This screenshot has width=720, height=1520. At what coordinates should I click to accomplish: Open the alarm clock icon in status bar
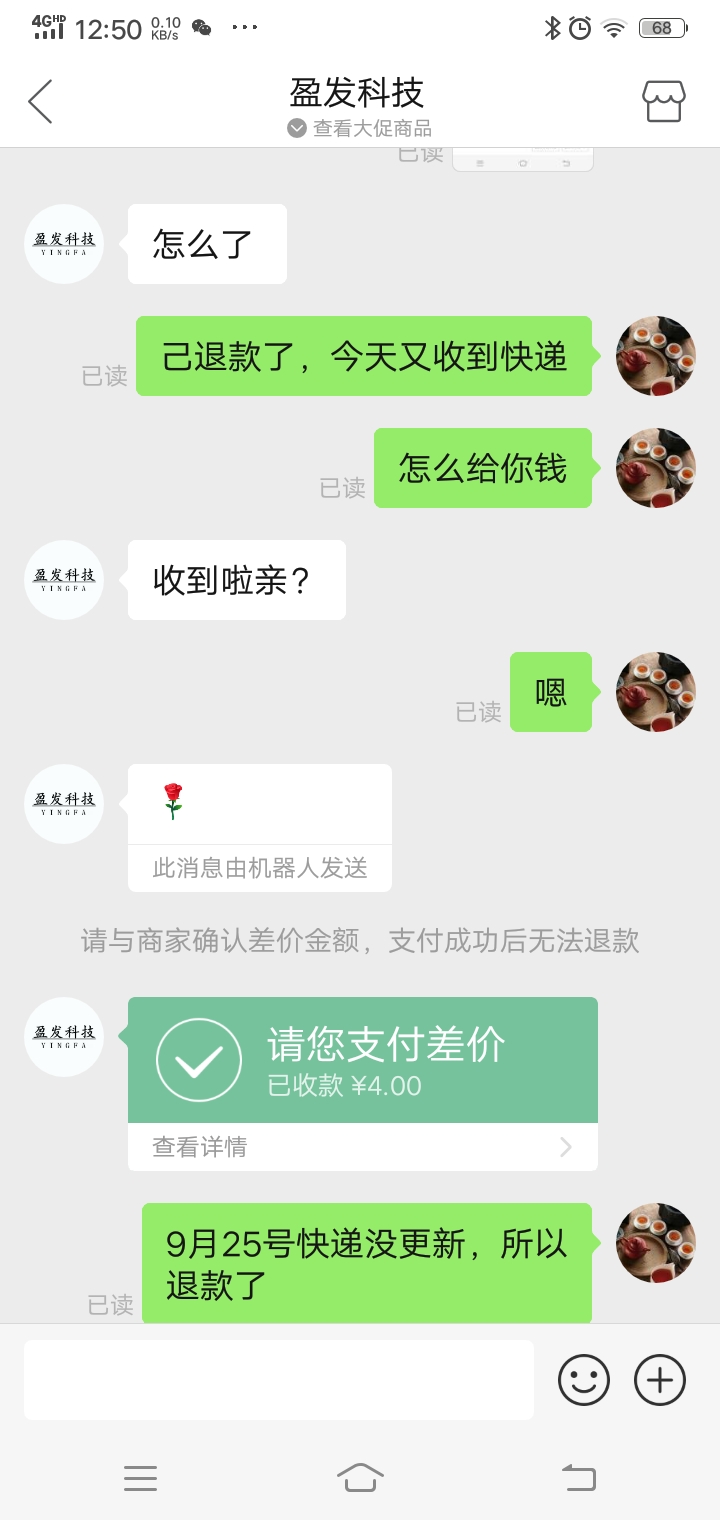[578, 28]
